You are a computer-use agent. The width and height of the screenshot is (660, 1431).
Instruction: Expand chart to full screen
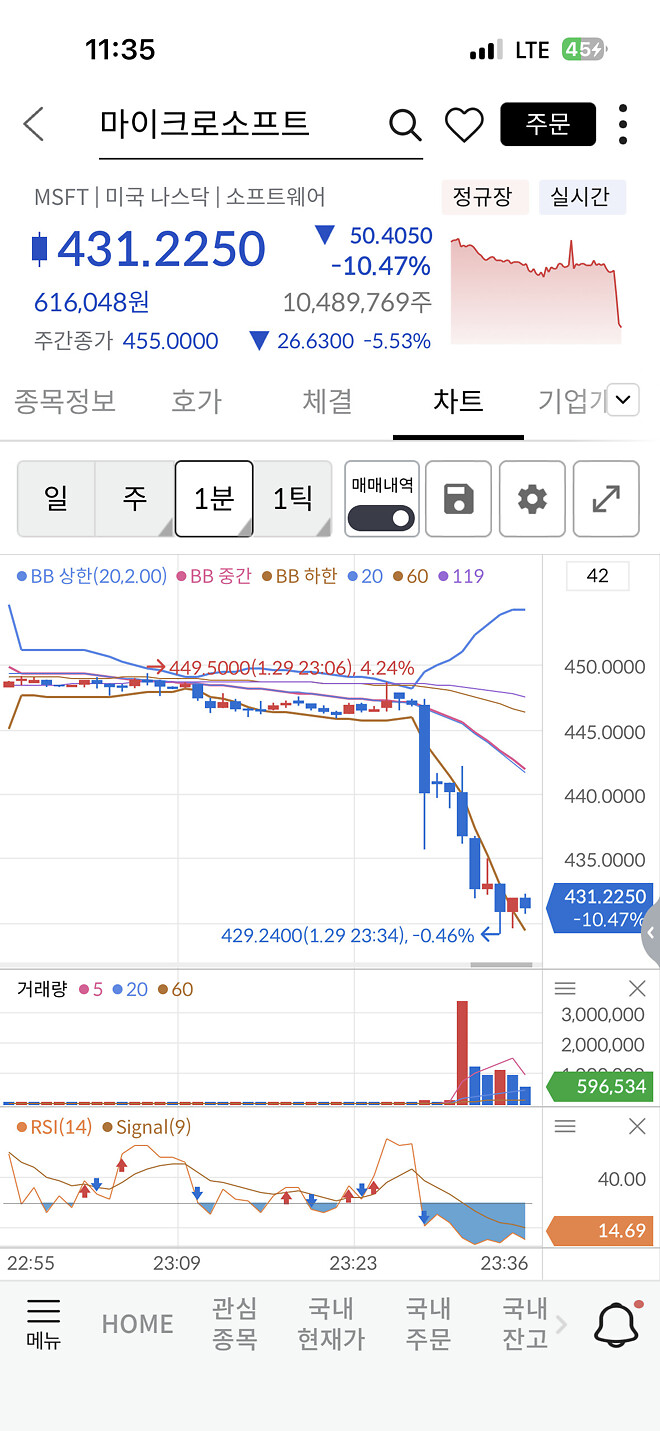606,498
